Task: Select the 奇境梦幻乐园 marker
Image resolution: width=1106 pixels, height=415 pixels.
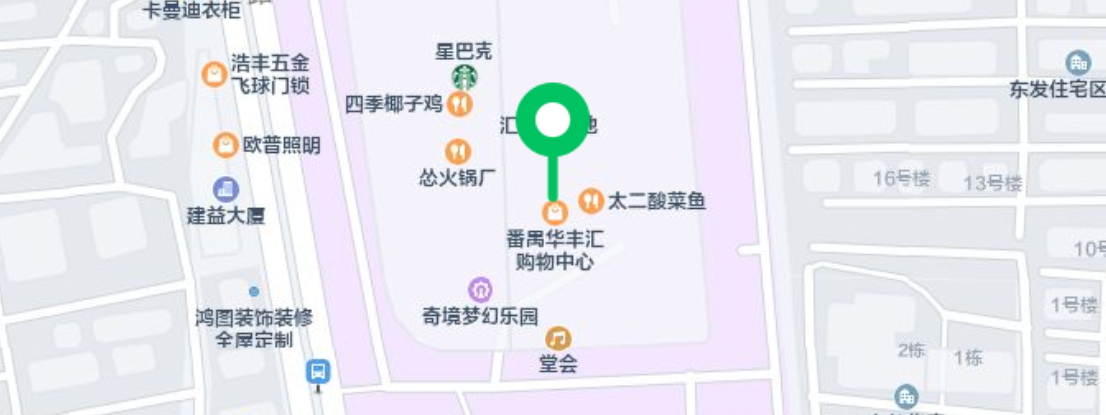Action: point(482,290)
